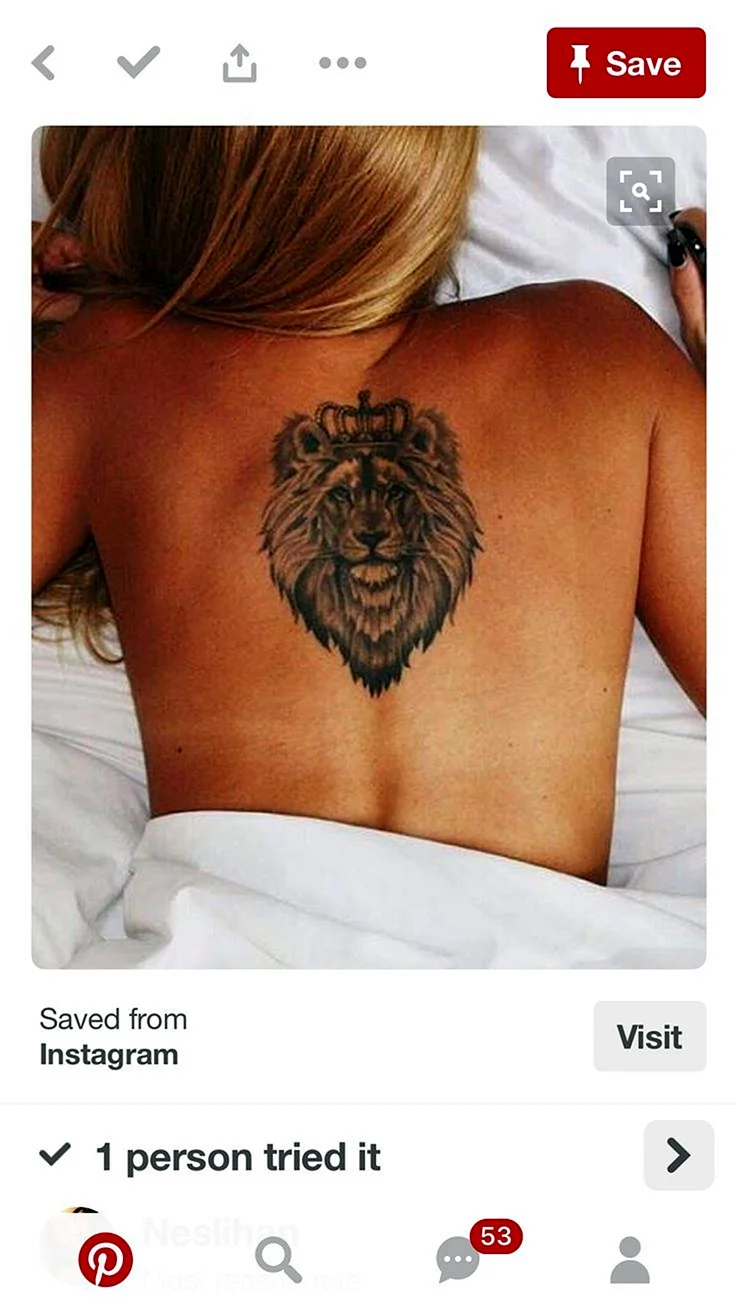
Task: Open the three-dot overflow menu
Action: pyautogui.click(x=342, y=63)
